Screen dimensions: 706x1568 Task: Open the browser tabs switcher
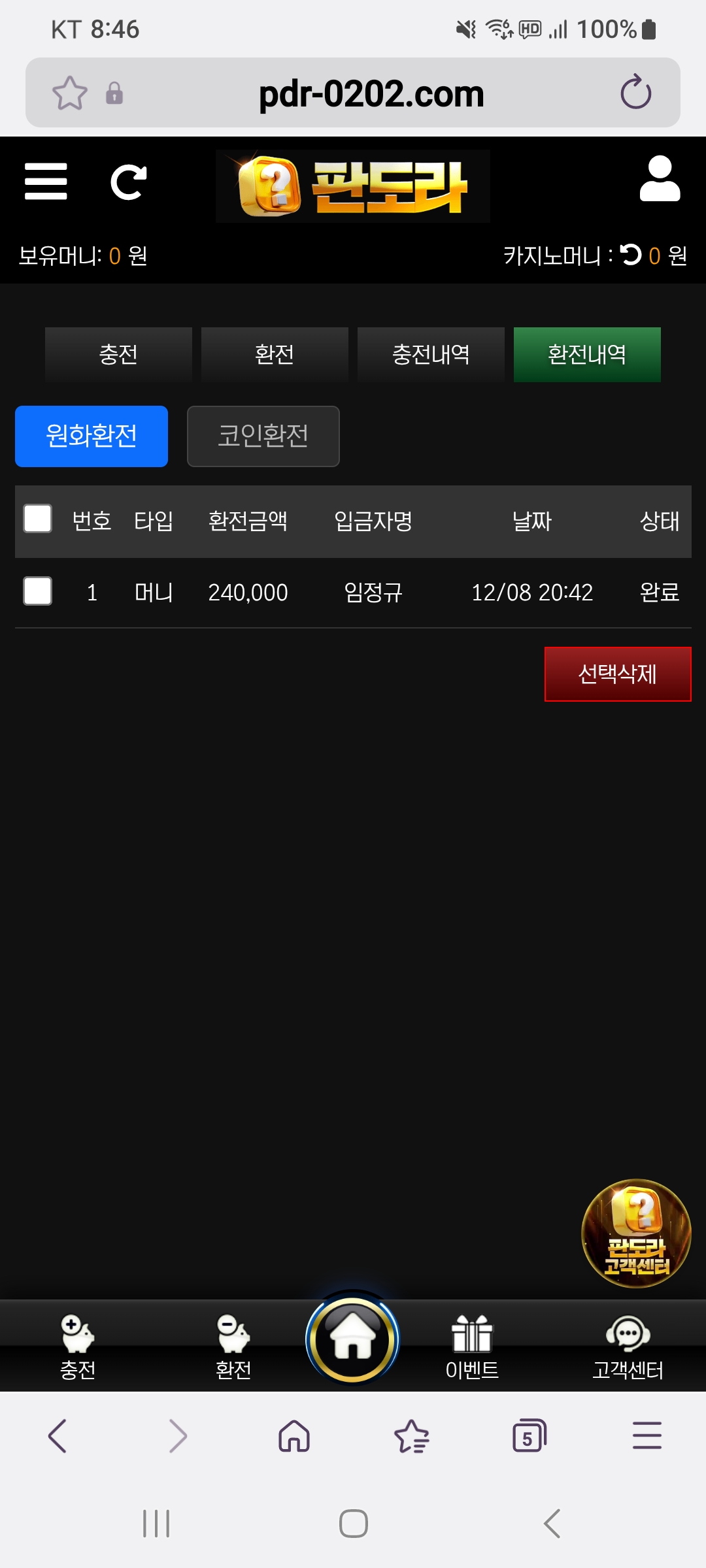tap(529, 1436)
